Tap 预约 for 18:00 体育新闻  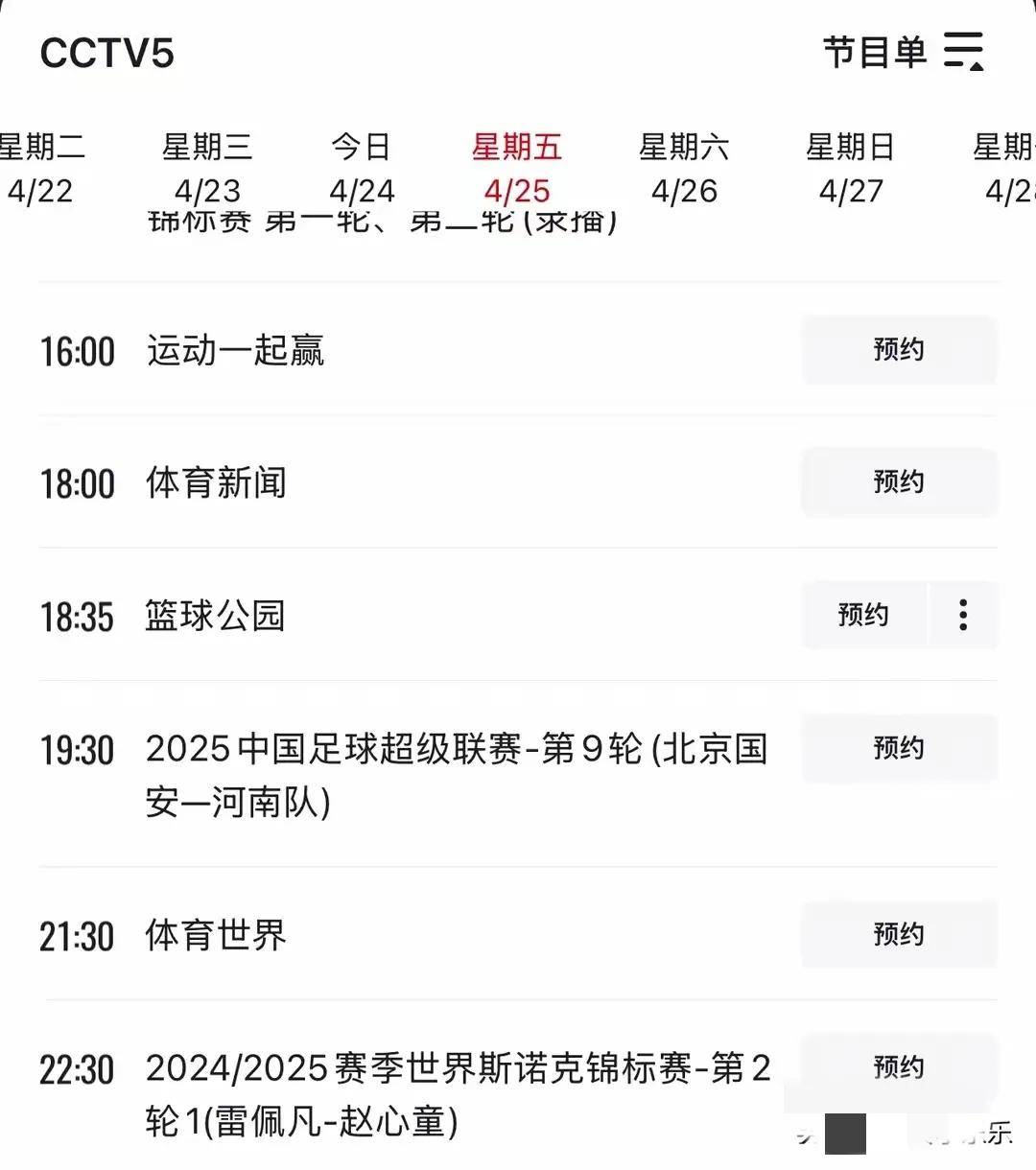[899, 482]
